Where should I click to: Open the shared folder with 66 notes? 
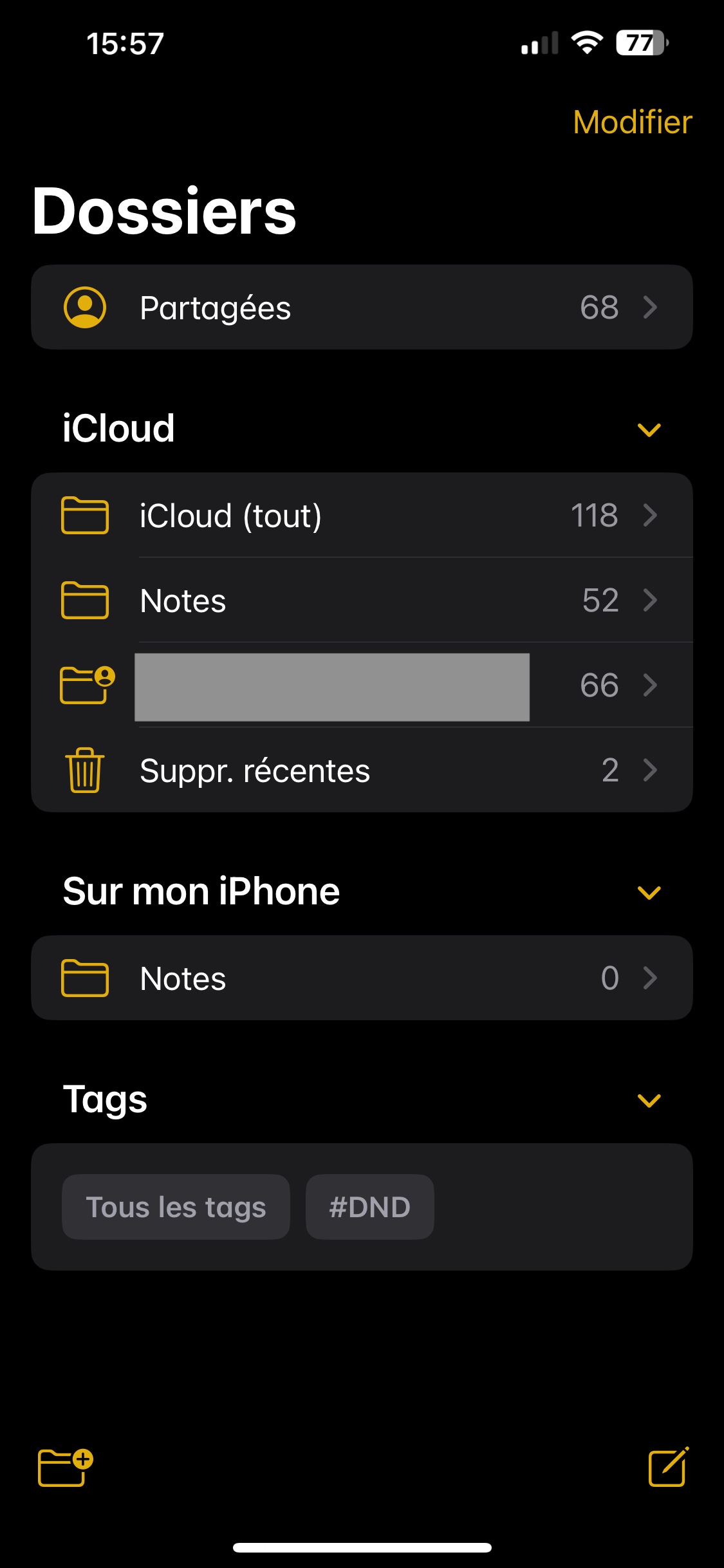362,686
